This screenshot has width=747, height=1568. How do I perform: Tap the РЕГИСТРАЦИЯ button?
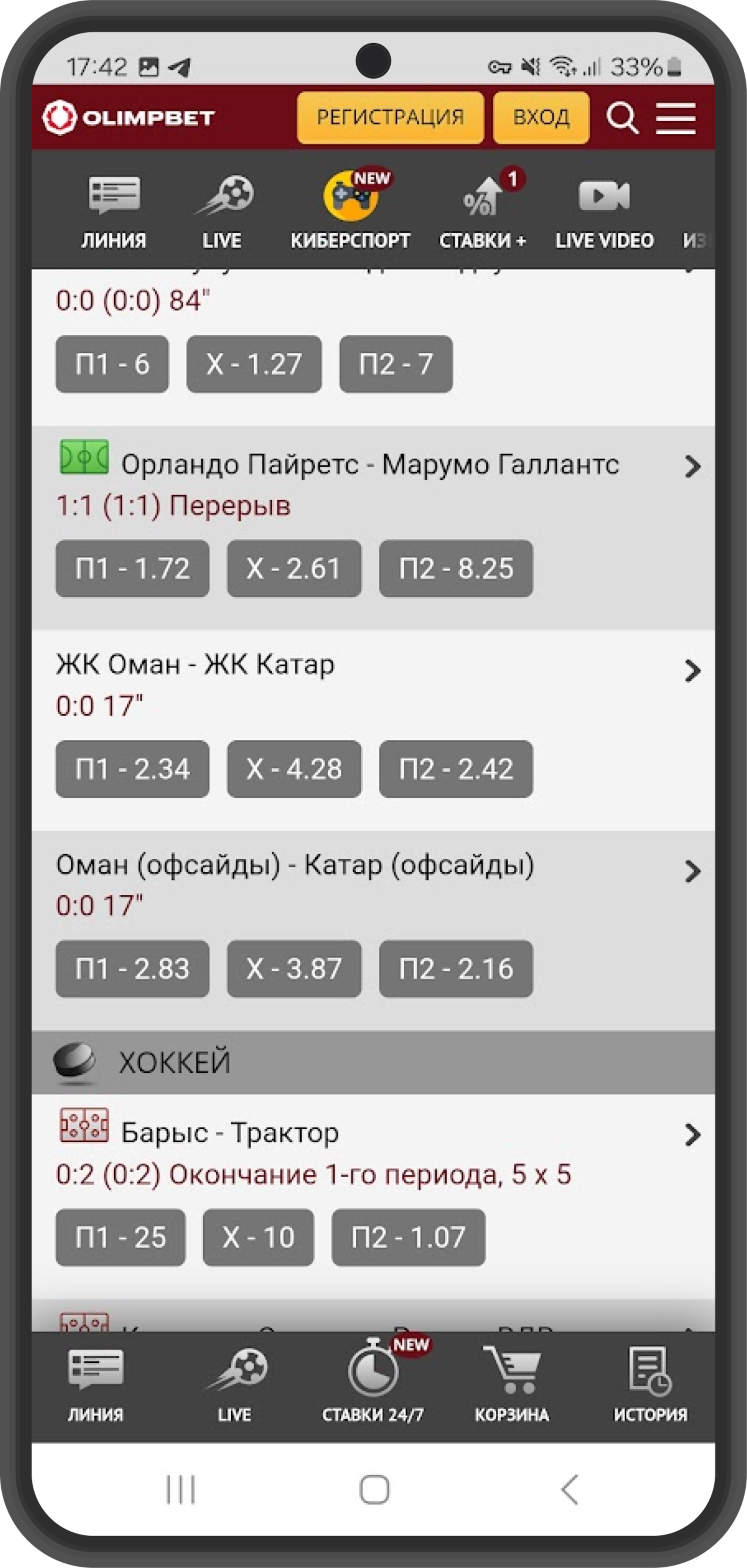[x=390, y=118]
